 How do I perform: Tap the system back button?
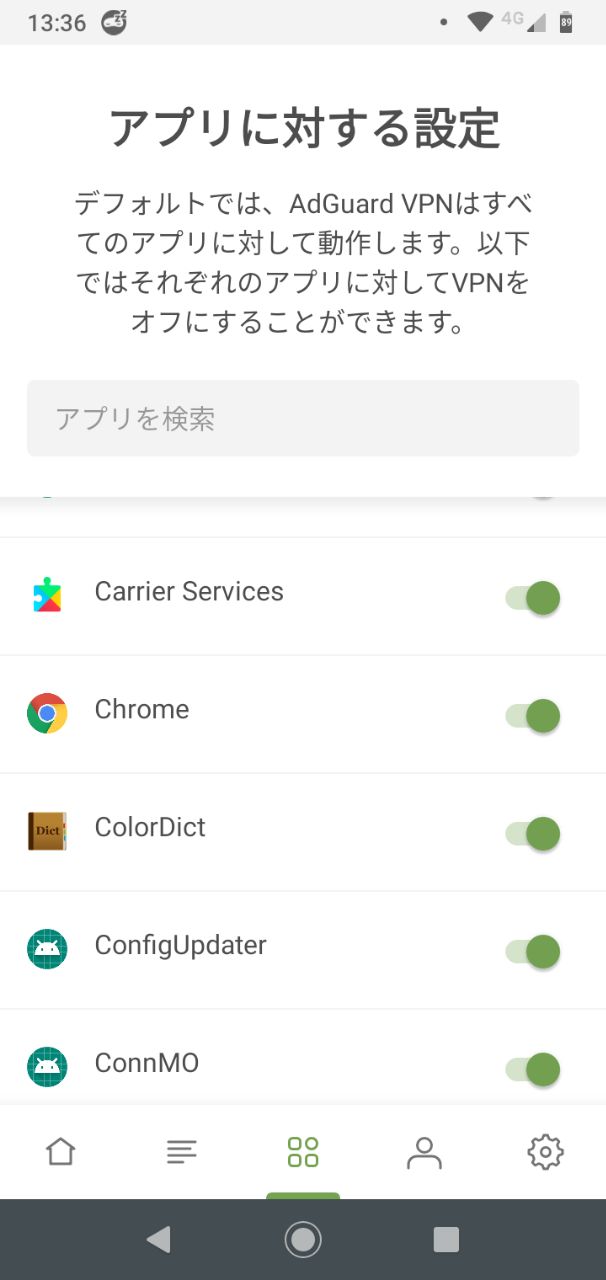pyautogui.click(x=158, y=1240)
